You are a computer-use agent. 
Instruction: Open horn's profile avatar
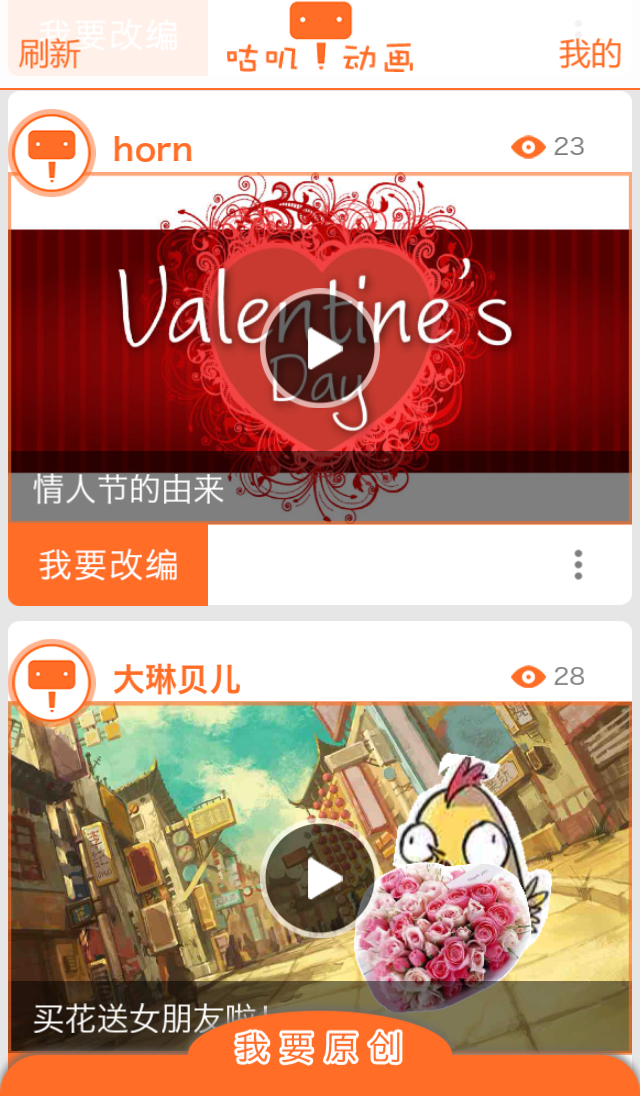pyautogui.click(x=52, y=152)
